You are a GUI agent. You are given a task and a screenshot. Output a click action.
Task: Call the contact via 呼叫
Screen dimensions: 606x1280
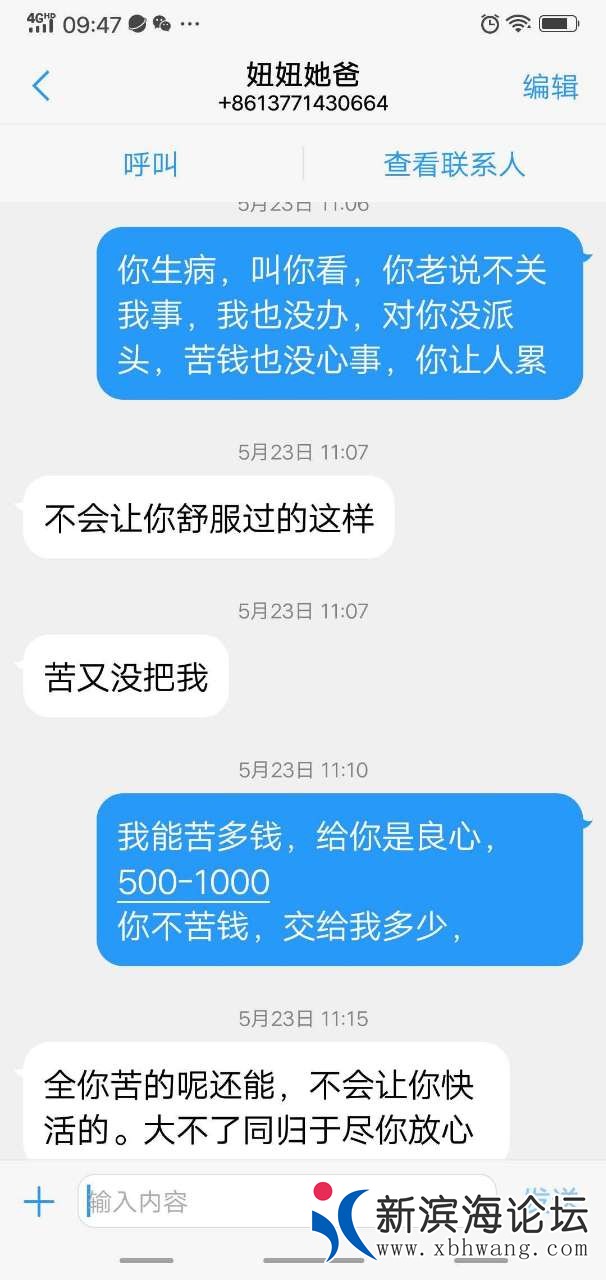tap(151, 164)
